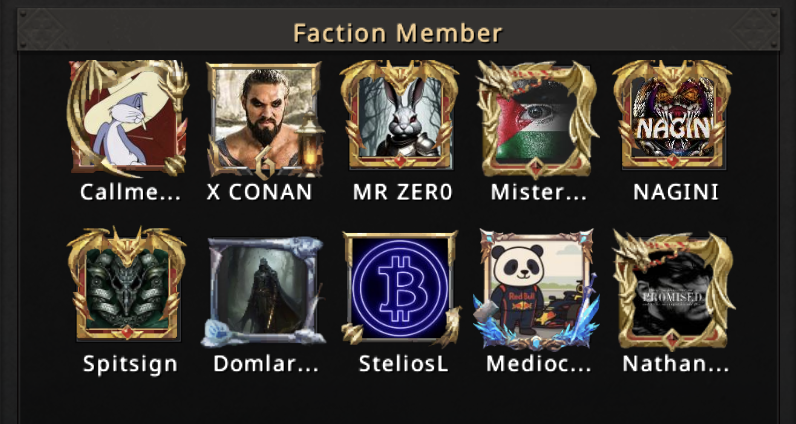Open Medioc... panda avatar
This screenshot has height=424, width=796.
537,288
